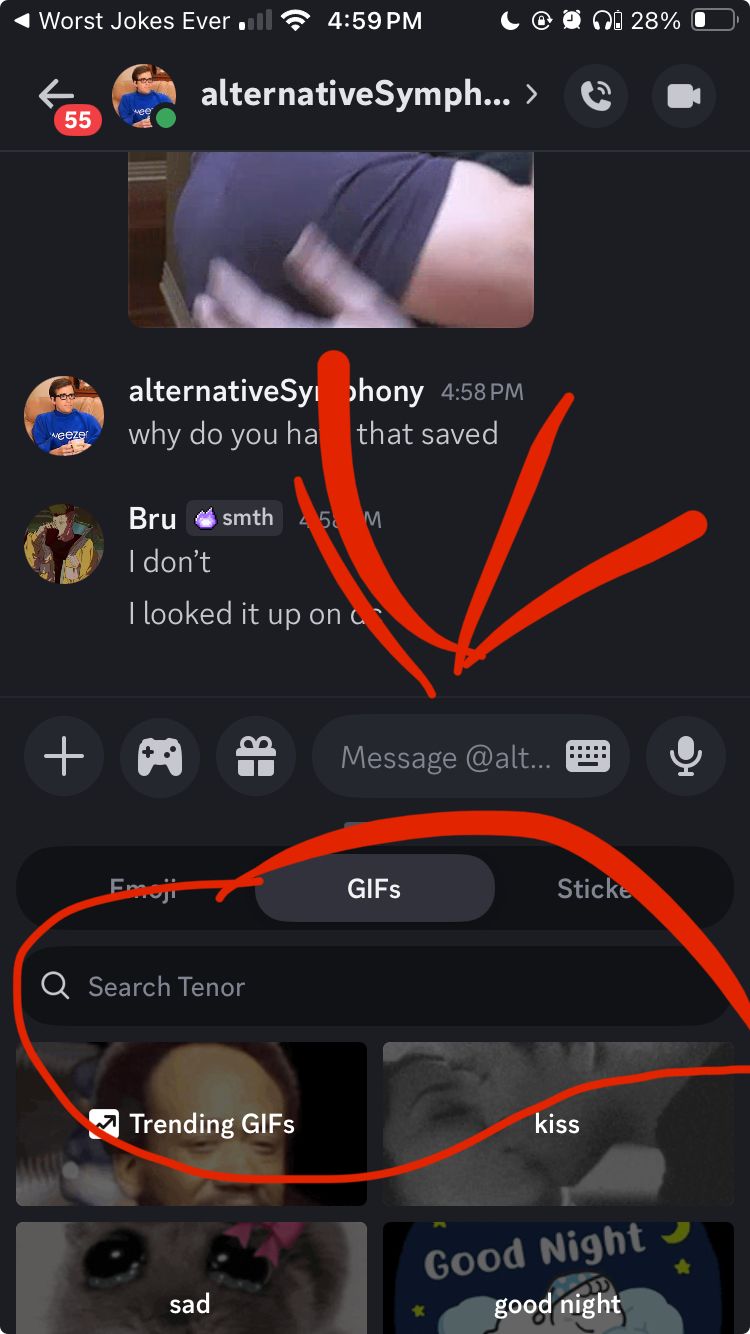Record a voice message with the microphone

click(x=686, y=757)
